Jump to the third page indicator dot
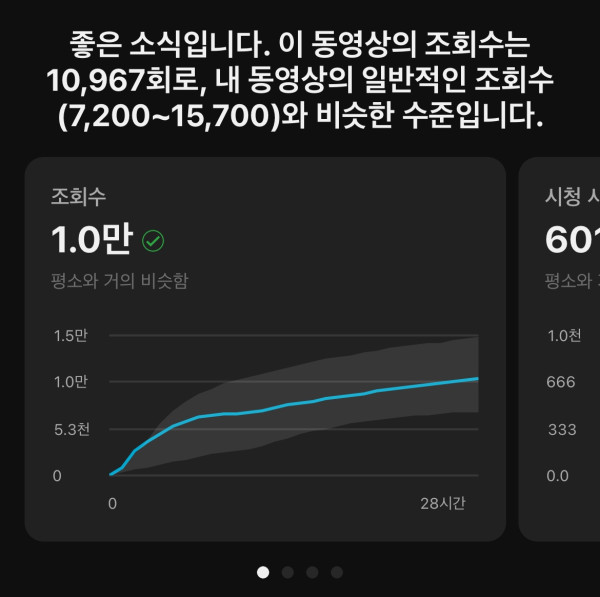 tap(312, 572)
